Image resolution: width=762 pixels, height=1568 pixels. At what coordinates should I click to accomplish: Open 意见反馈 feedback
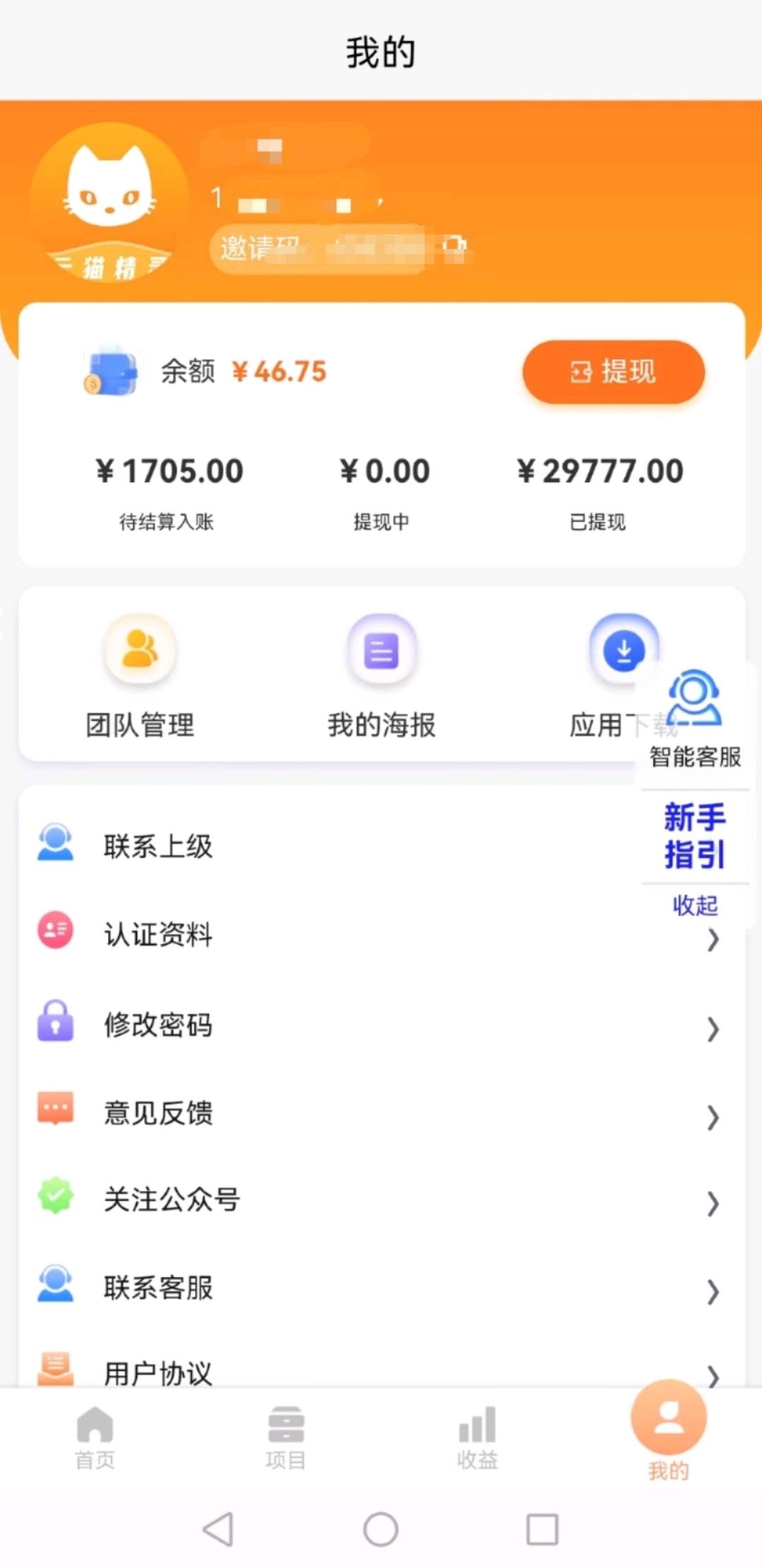click(381, 1113)
